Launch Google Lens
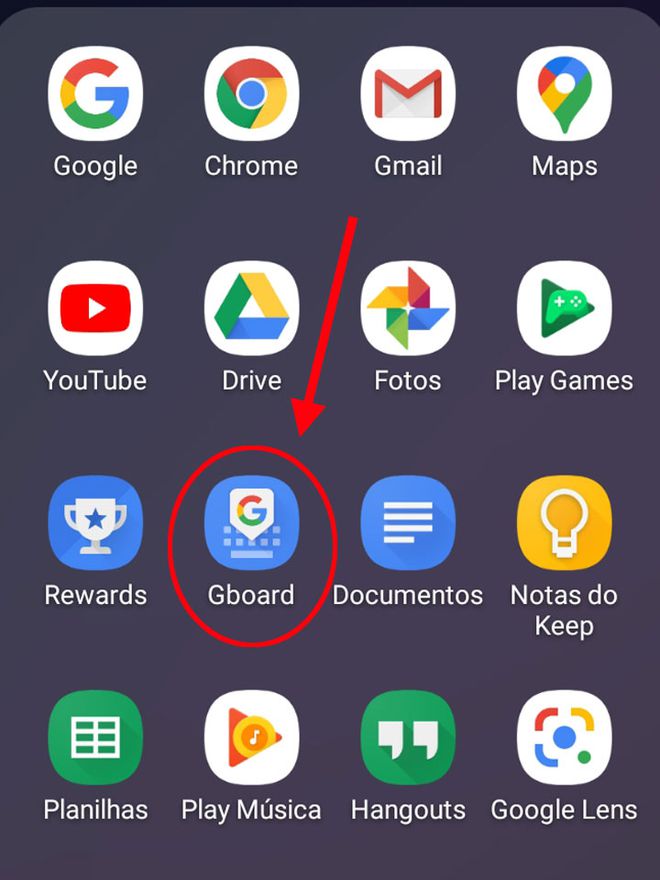 point(564,738)
